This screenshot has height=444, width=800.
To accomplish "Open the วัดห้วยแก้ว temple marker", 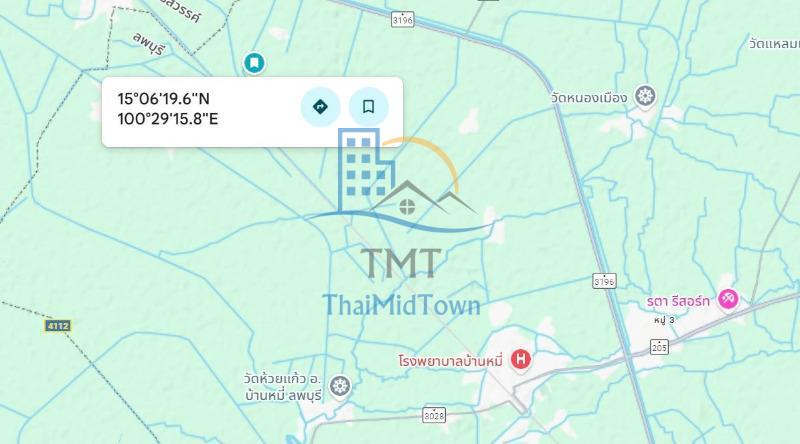I will [x=340, y=386].
